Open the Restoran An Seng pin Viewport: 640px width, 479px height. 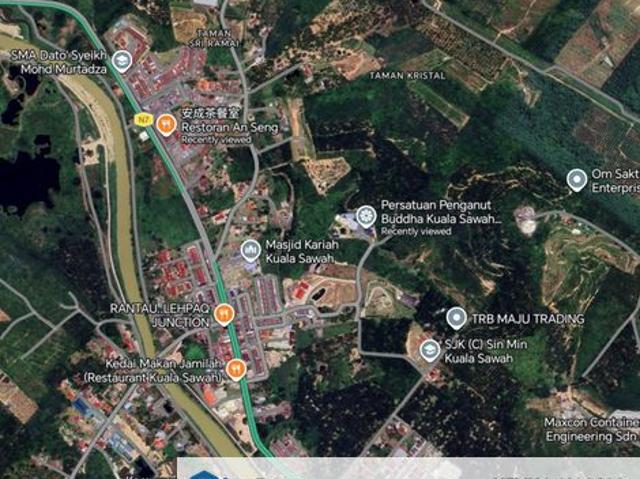point(166,124)
